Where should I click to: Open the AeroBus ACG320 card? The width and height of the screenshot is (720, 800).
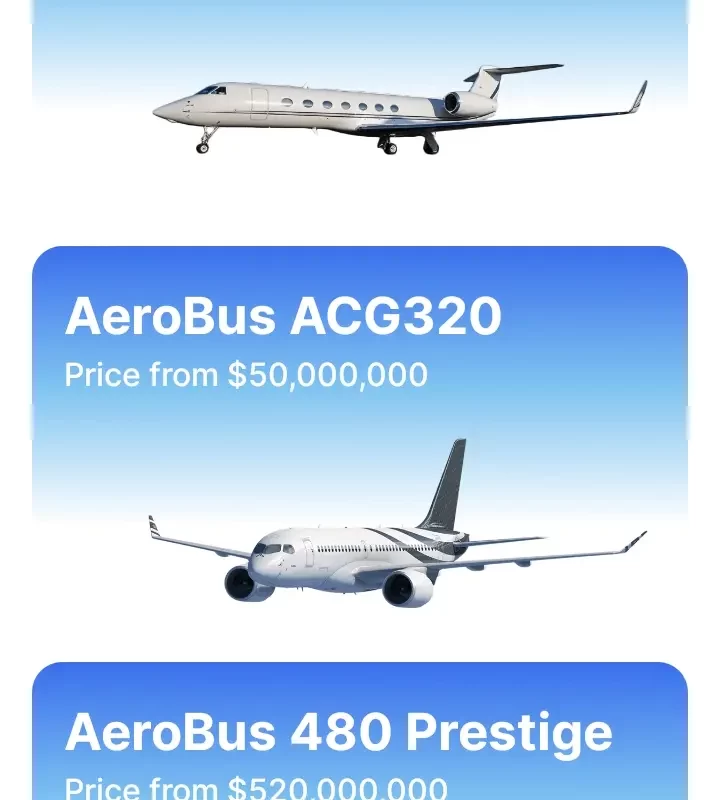pyautogui.click(x=360, y=440)
